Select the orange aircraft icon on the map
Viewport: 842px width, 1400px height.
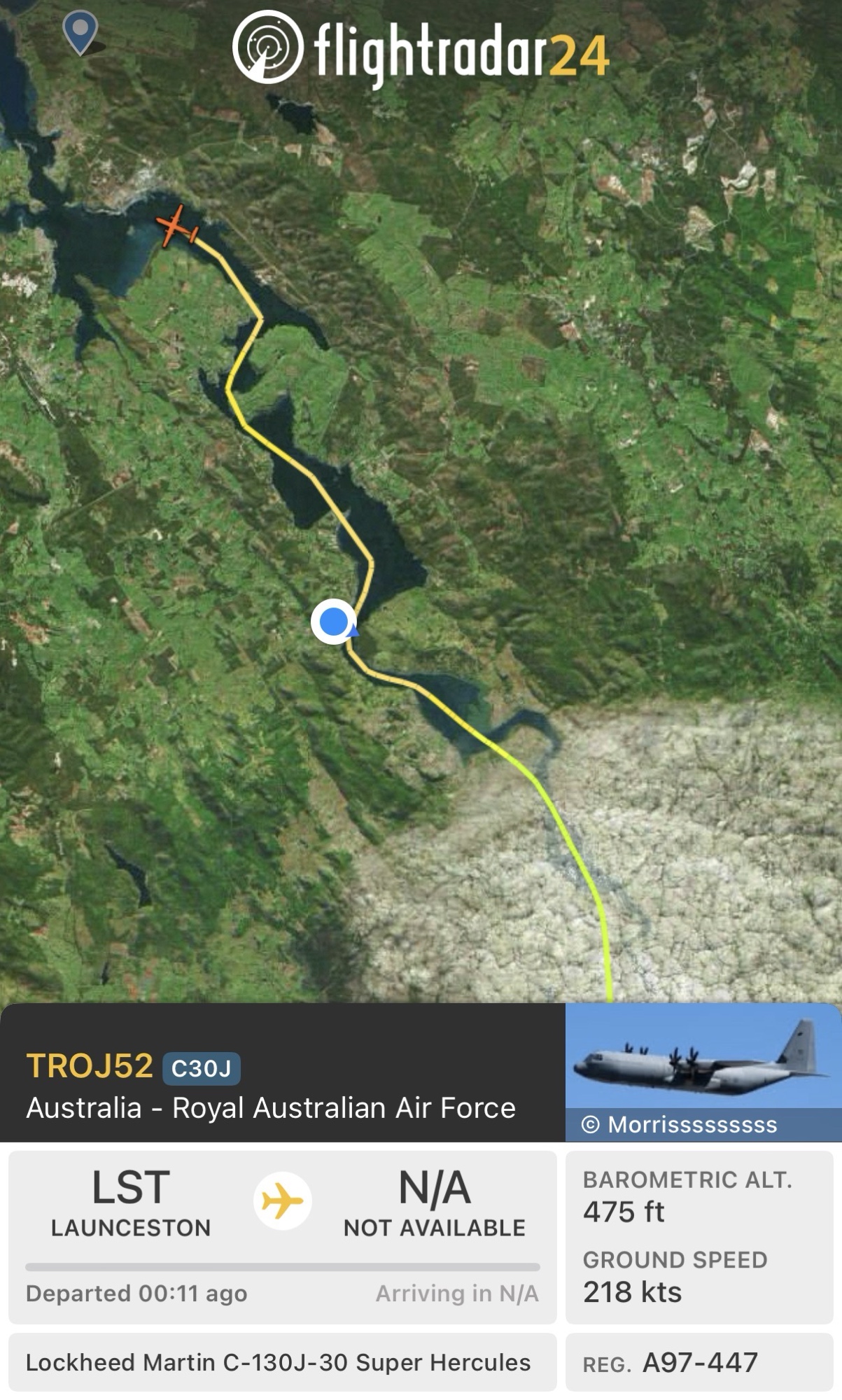175,225
